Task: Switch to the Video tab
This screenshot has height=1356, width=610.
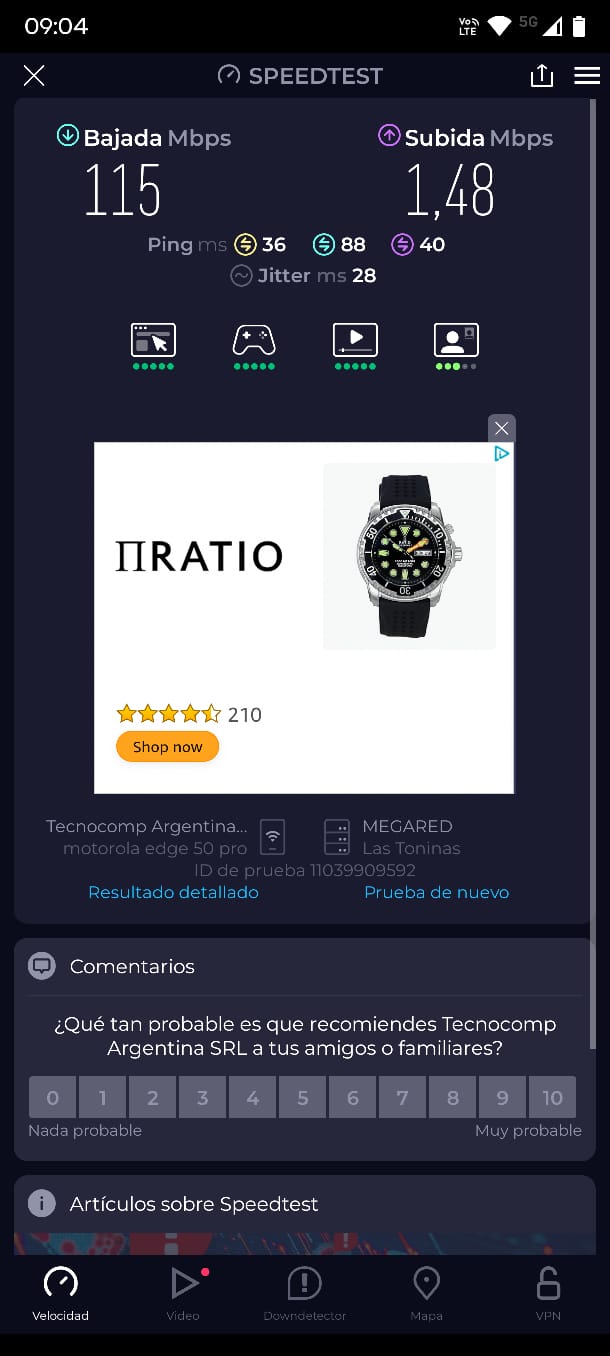Action: [x=183, y=1293]
